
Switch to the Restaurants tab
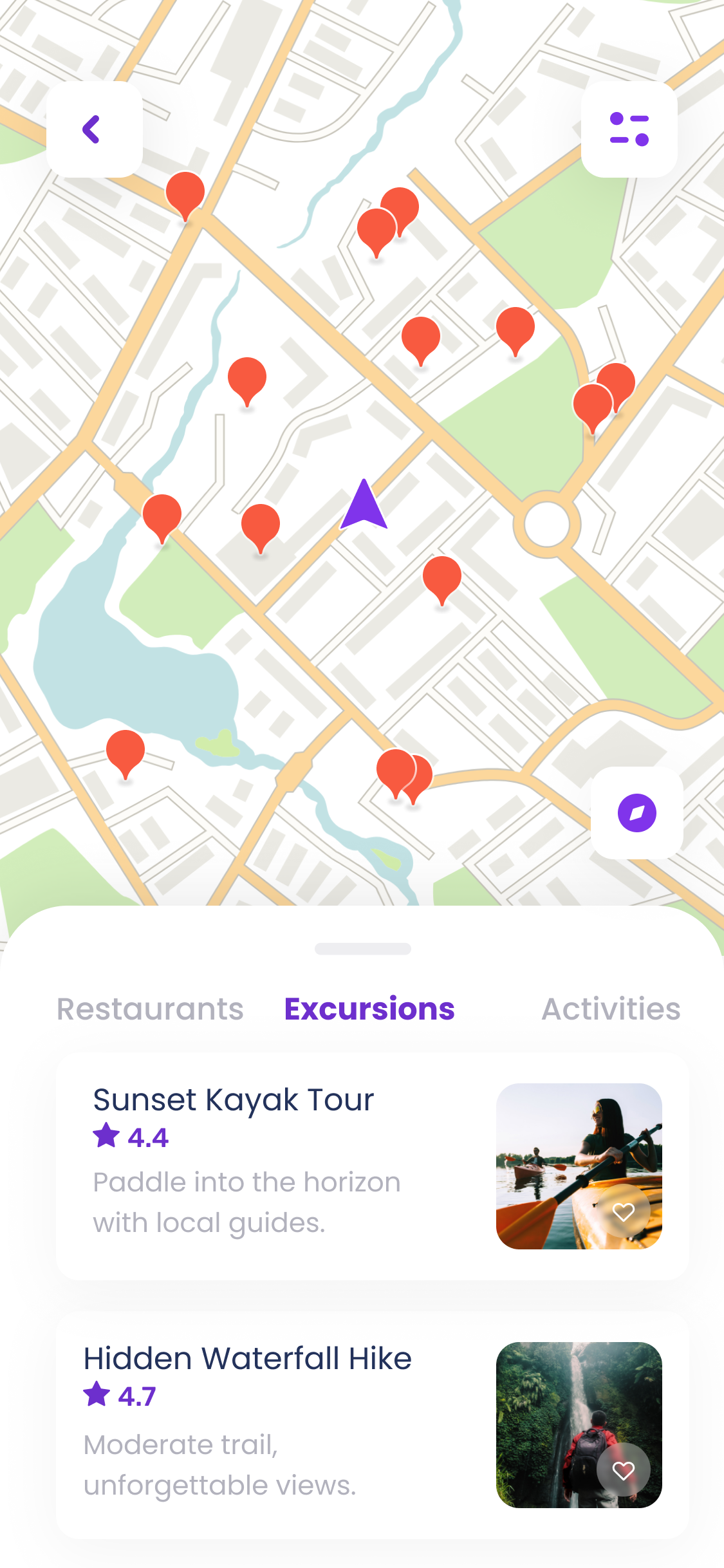(x=149, y=1009)
